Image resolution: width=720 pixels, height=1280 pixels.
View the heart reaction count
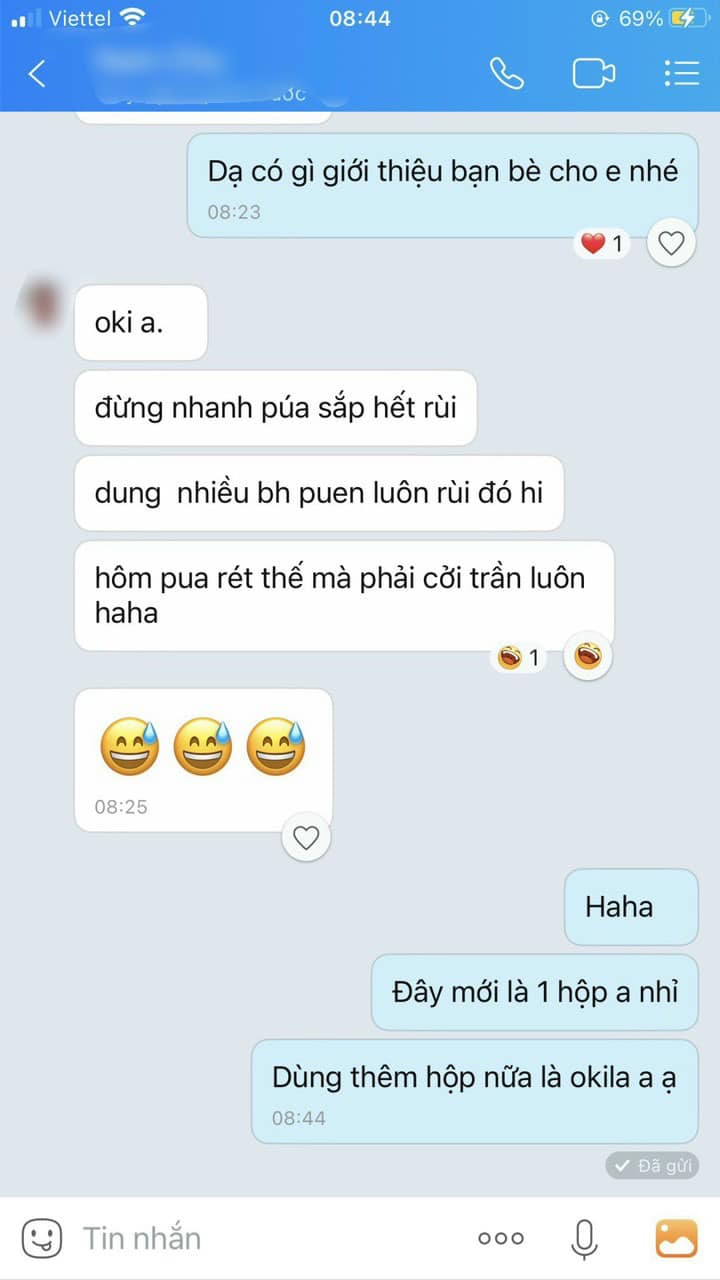tap(602, 243)
